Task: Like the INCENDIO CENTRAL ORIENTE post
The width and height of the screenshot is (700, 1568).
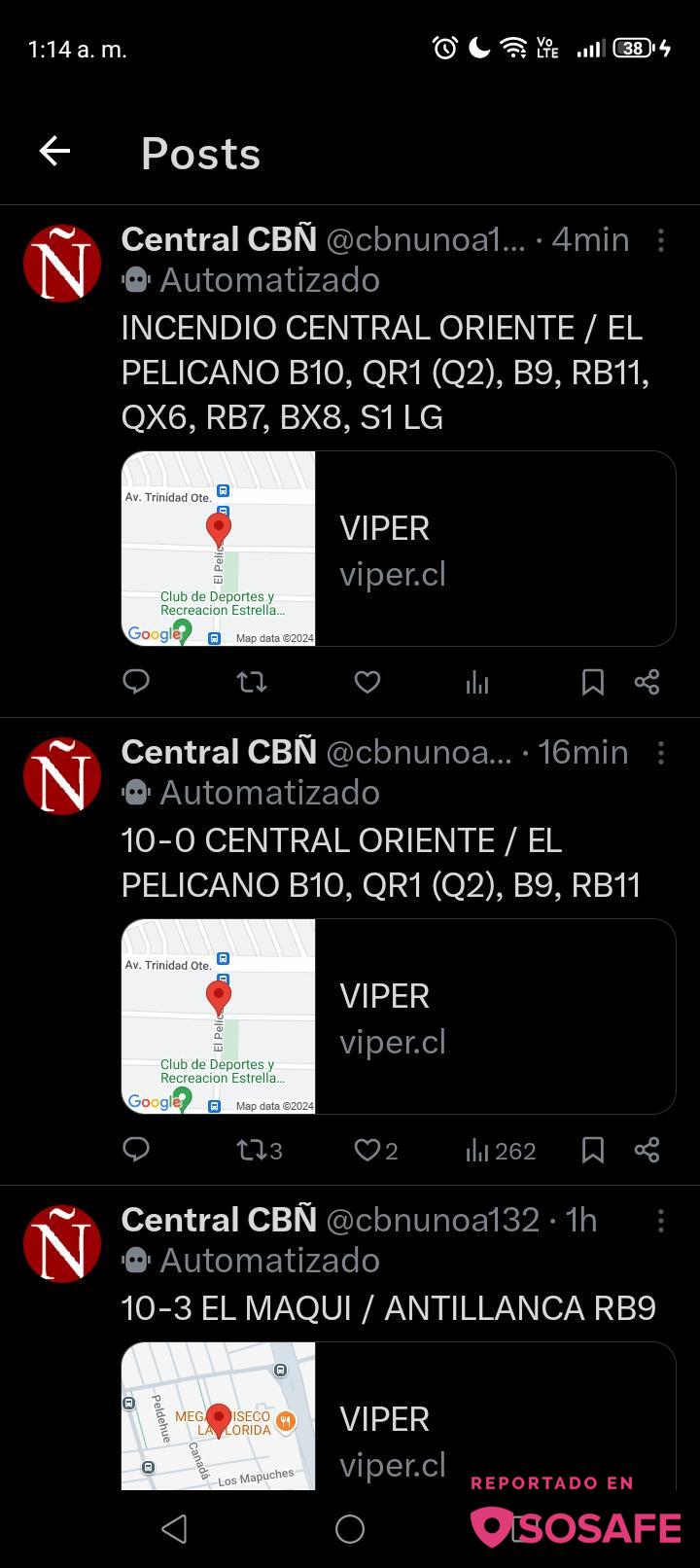Action: 367,683
